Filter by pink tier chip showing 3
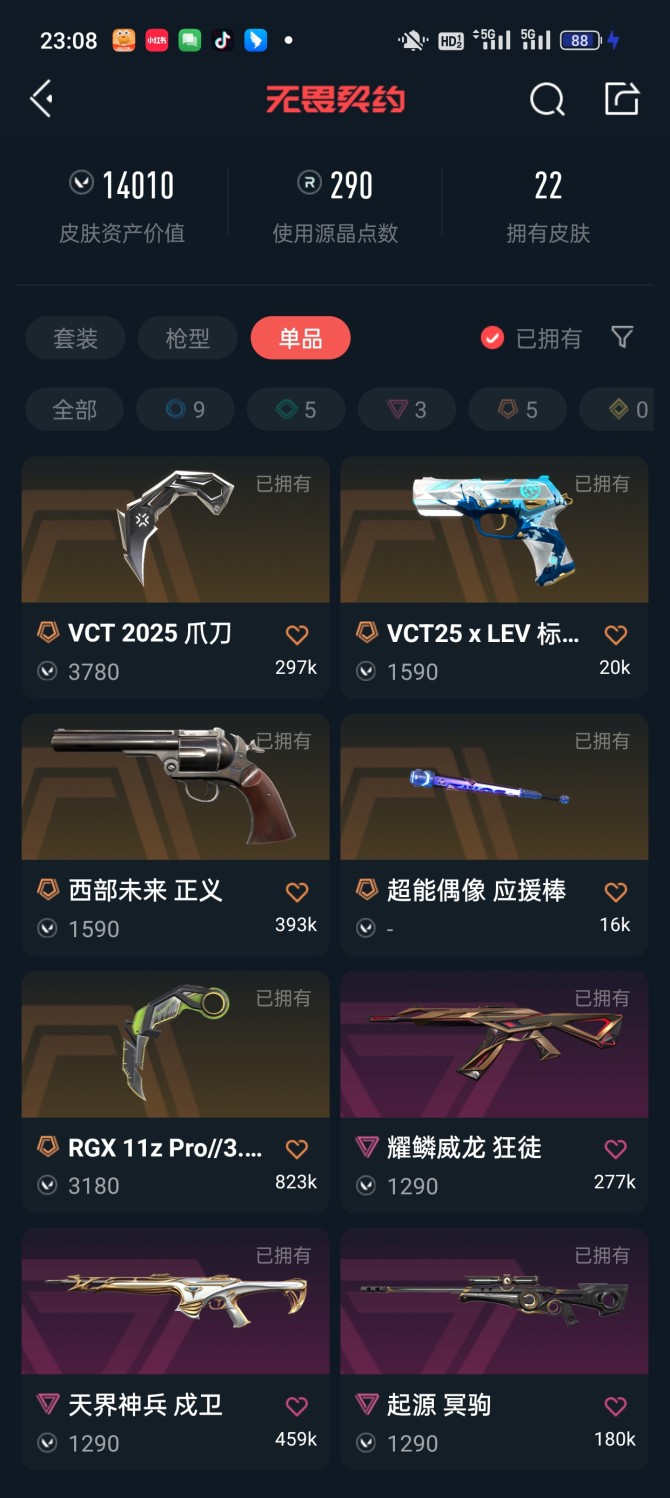Viewport: 670px width, 1498px height. 407,410
